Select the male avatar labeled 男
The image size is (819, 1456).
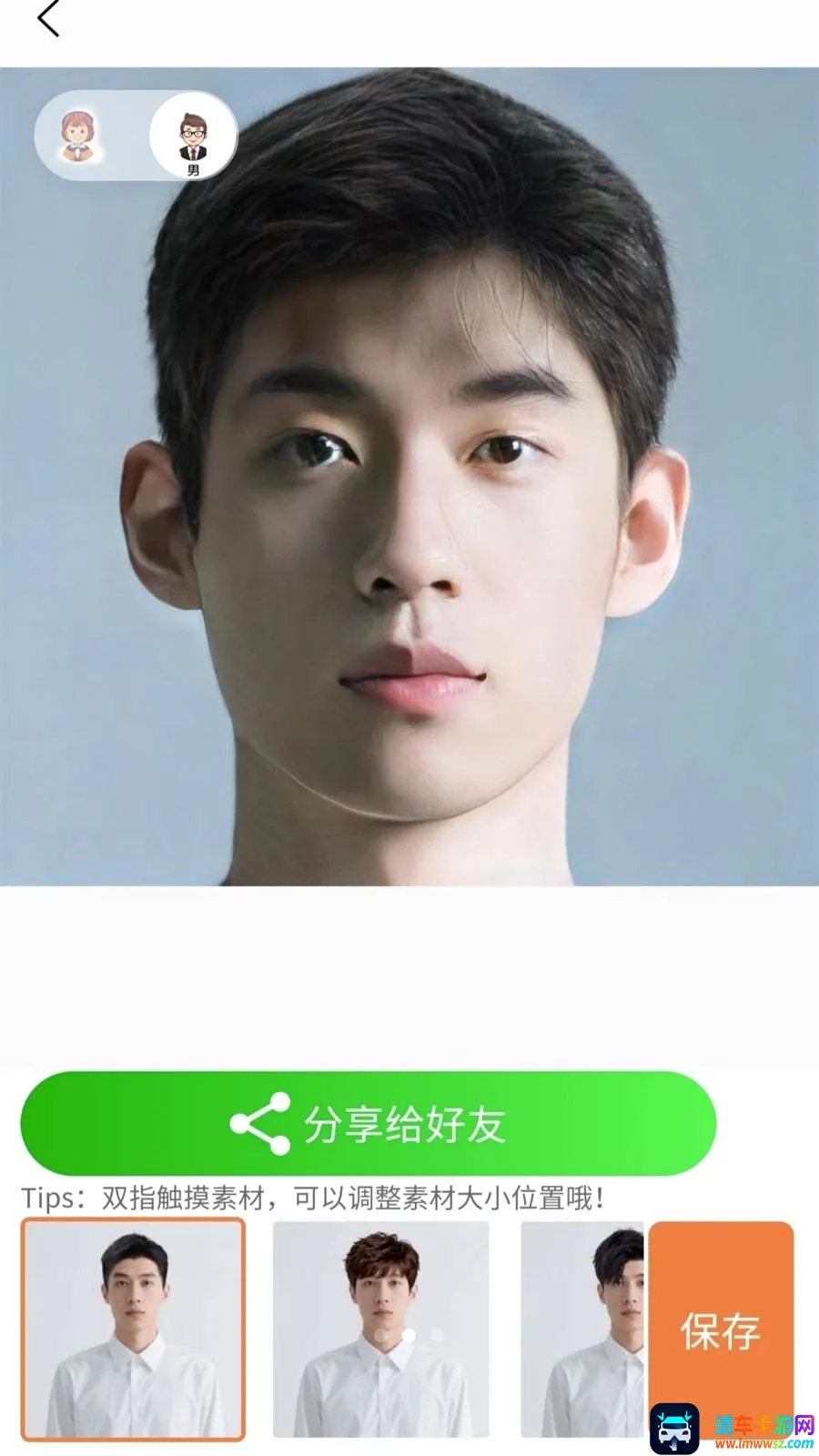tap(193, 136)
